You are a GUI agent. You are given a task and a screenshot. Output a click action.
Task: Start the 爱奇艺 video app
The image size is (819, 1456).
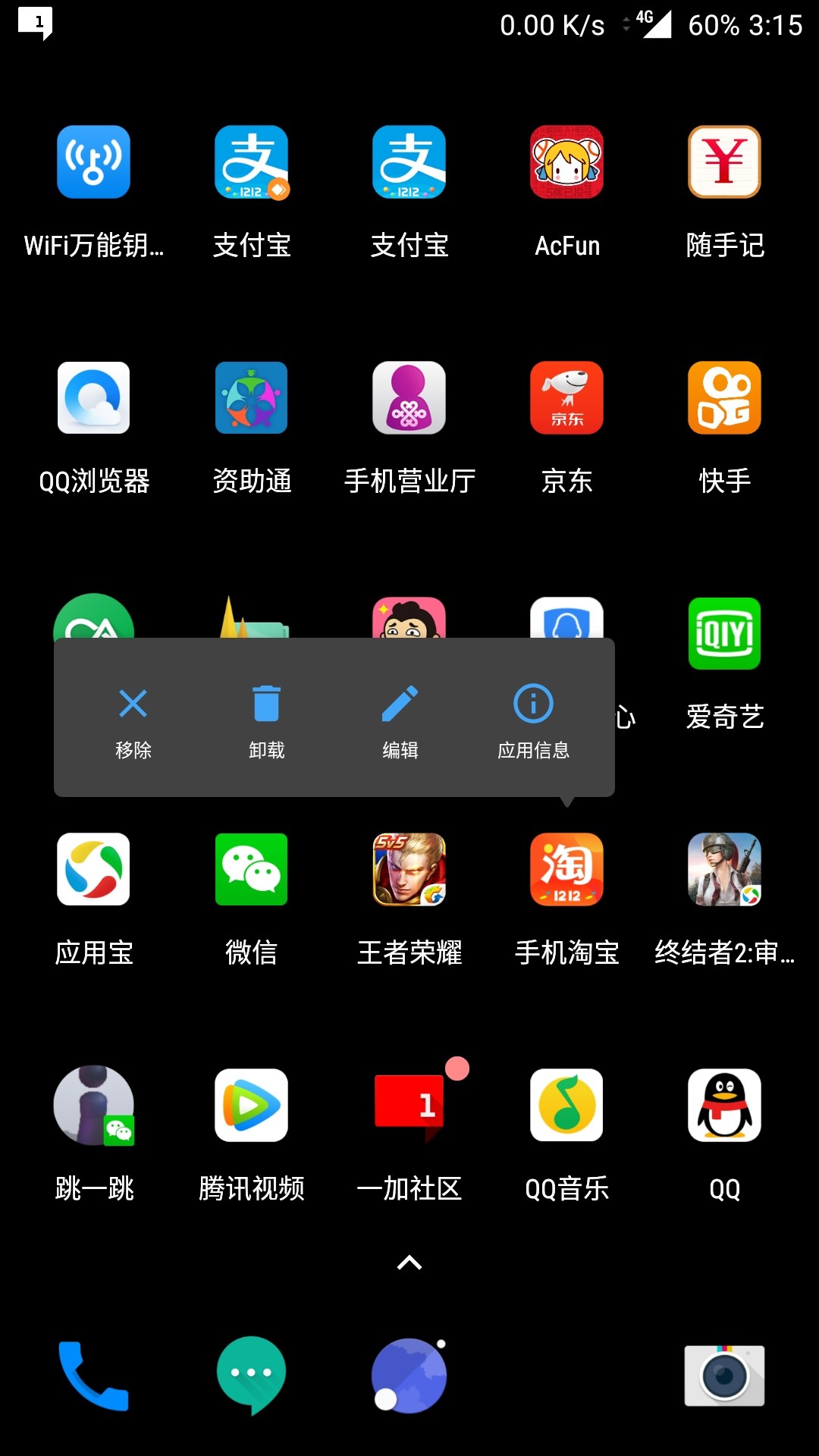724,635
